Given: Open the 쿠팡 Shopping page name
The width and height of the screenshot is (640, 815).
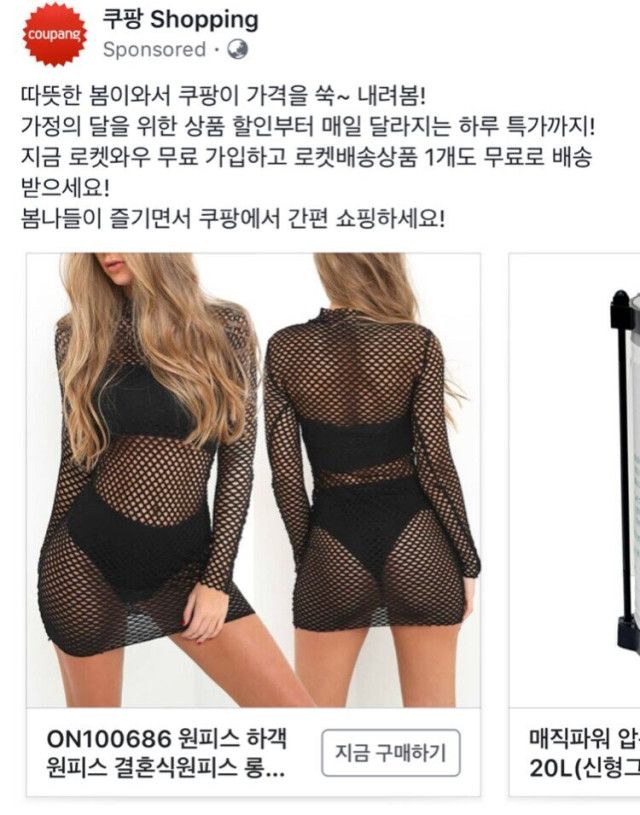Looking at the screenshot, I should [x=180, y=19].
